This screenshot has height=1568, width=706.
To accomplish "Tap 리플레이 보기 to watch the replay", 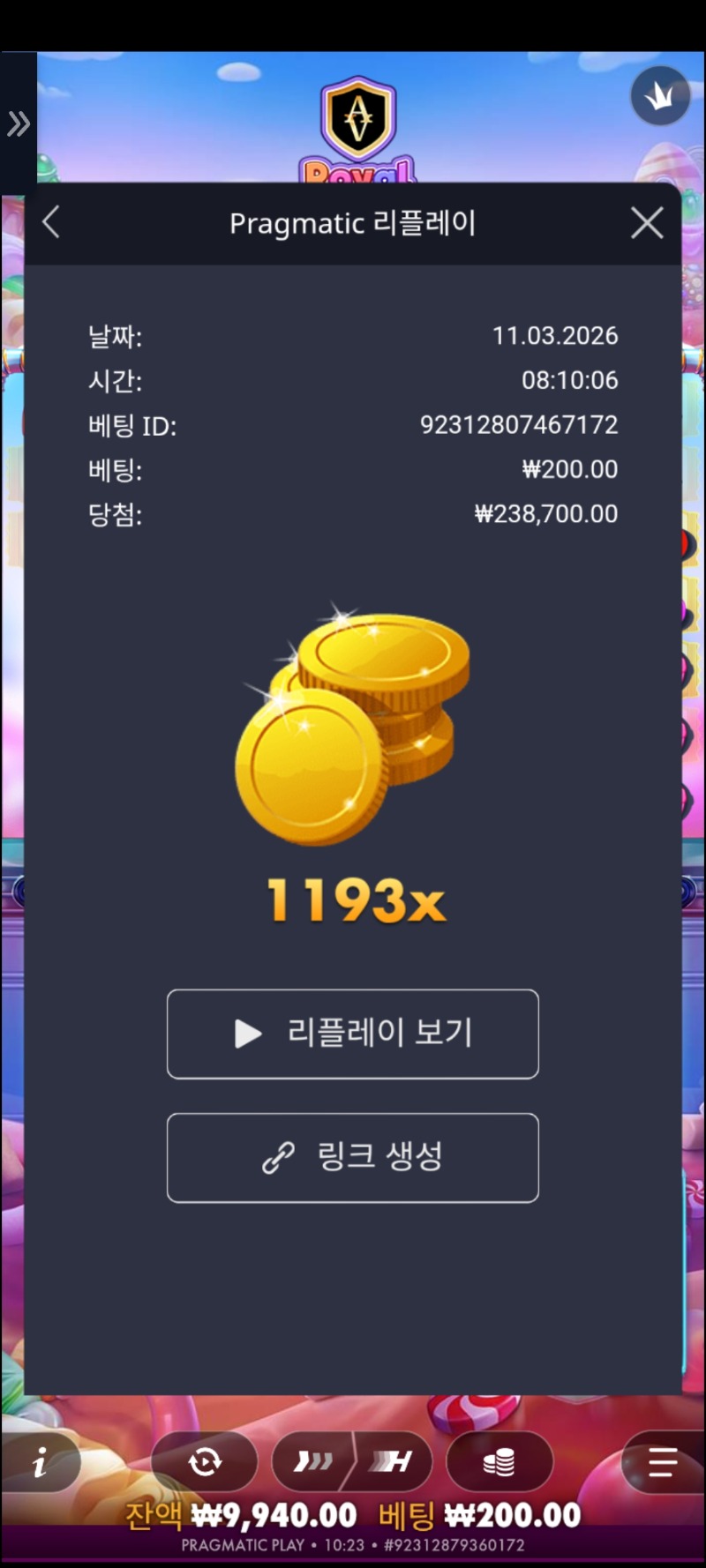I will [353, 1034].
